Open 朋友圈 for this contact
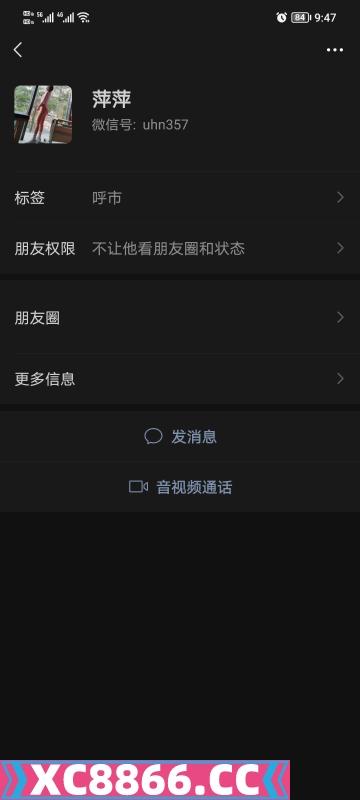The width and height of the screenshot is (360, 800). pyautogui.click(x=180, y=318)
